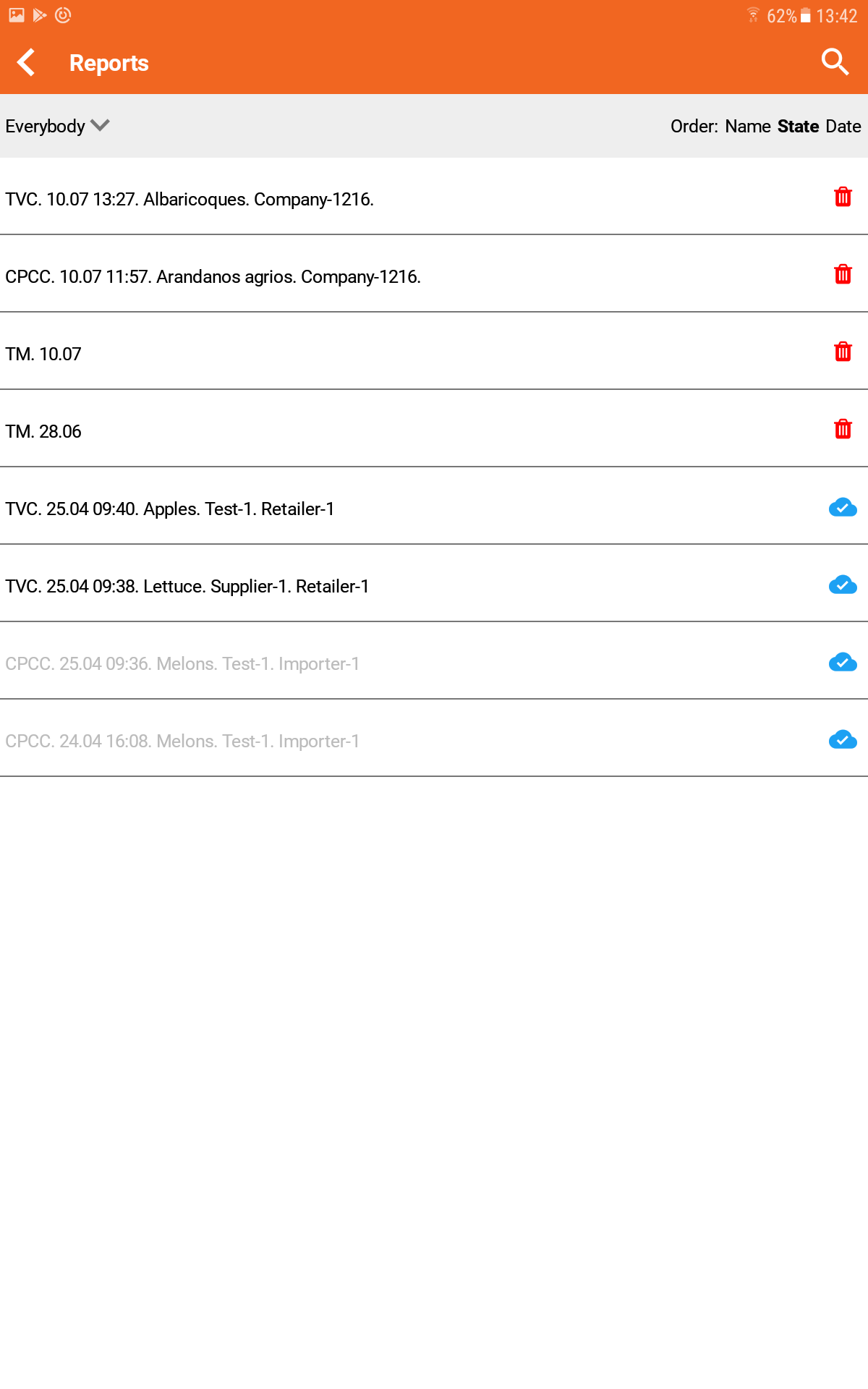The image size is (868, 1389).
Task: Tap the cloud sync icon for Lettuce report
Action: click(x=843, y=585)
